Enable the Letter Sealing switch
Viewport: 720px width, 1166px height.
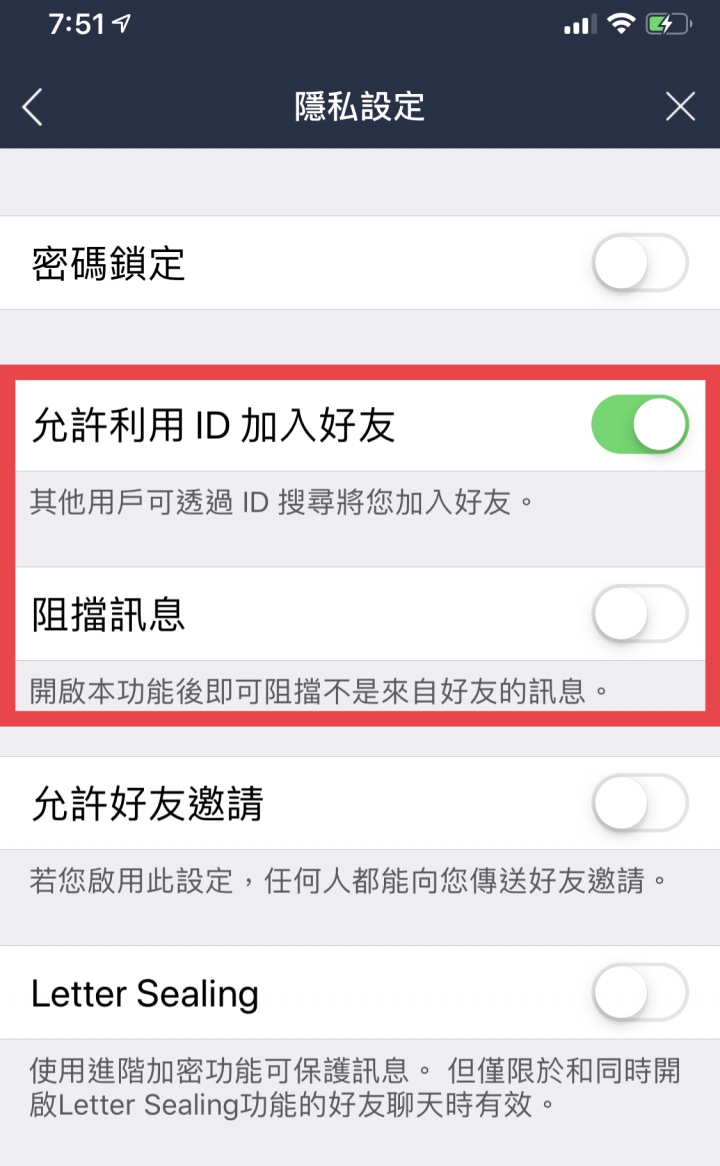[640, 993]
